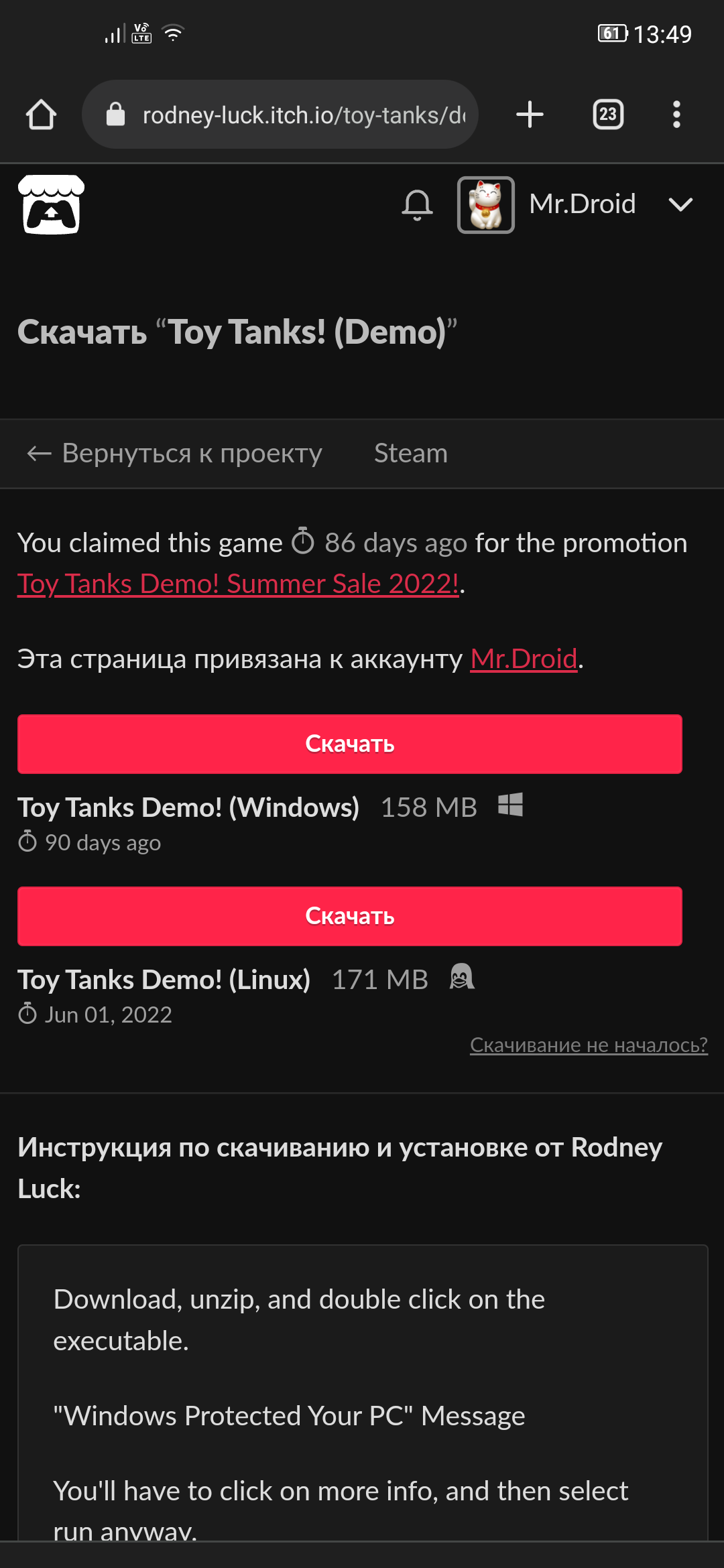Tap Скачивание не началось? help link
The height and width of the screenshot is (1568, 724).
(589, 1045)
